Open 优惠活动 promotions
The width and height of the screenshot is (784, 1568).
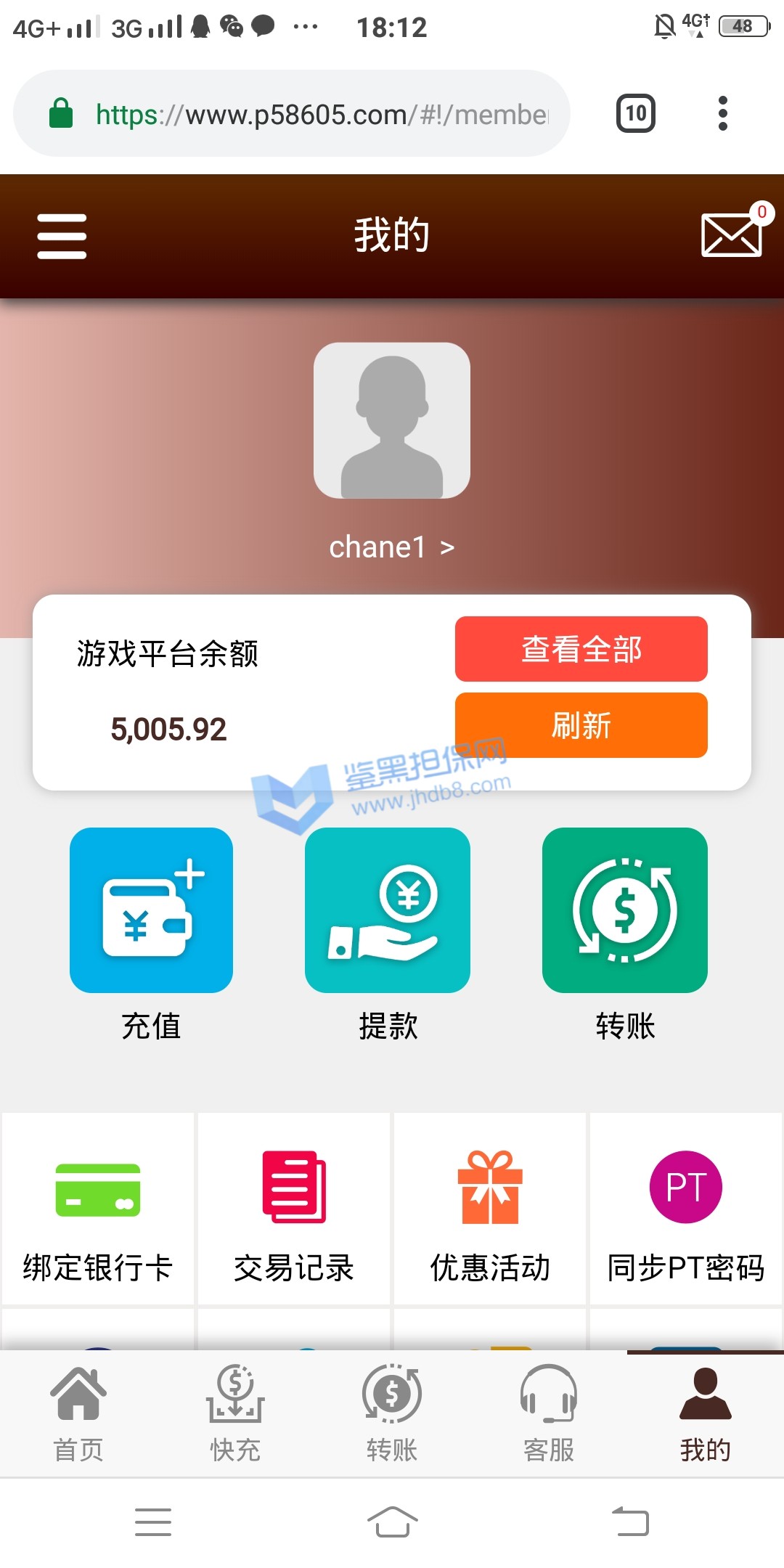pyautogui.click(x=490, y=1209)
